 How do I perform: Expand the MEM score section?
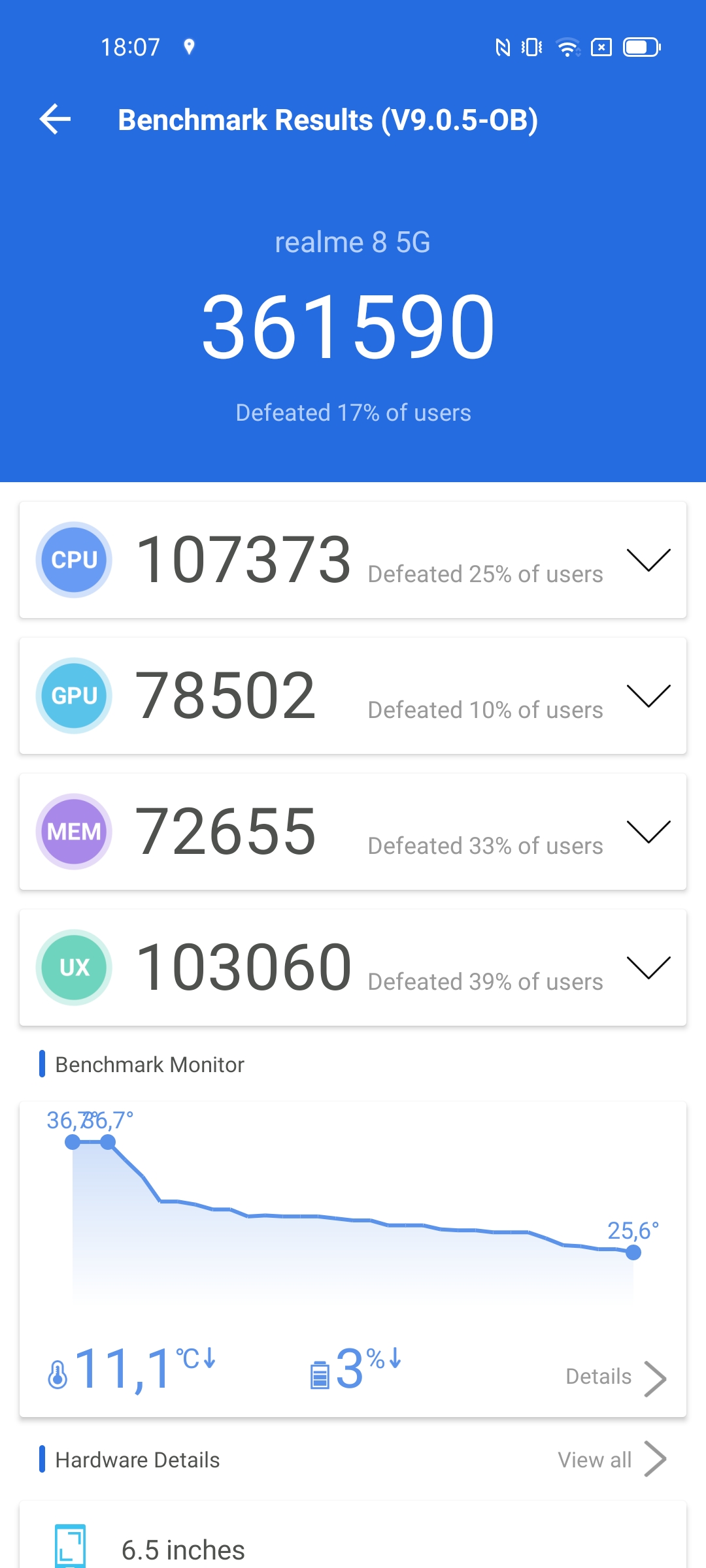(648, 832)
